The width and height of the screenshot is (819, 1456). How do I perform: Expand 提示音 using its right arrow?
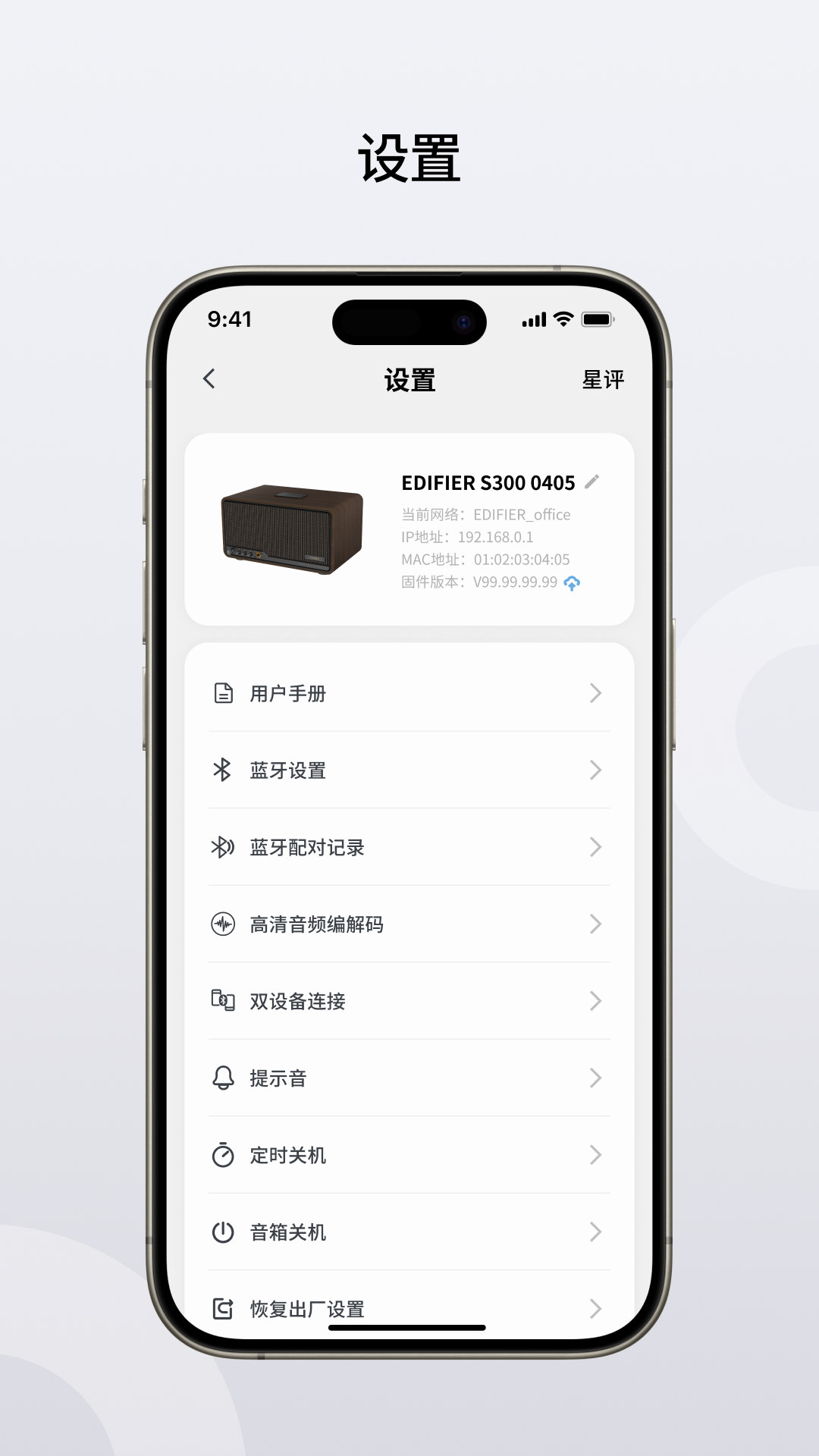(x=597, y=1078)
